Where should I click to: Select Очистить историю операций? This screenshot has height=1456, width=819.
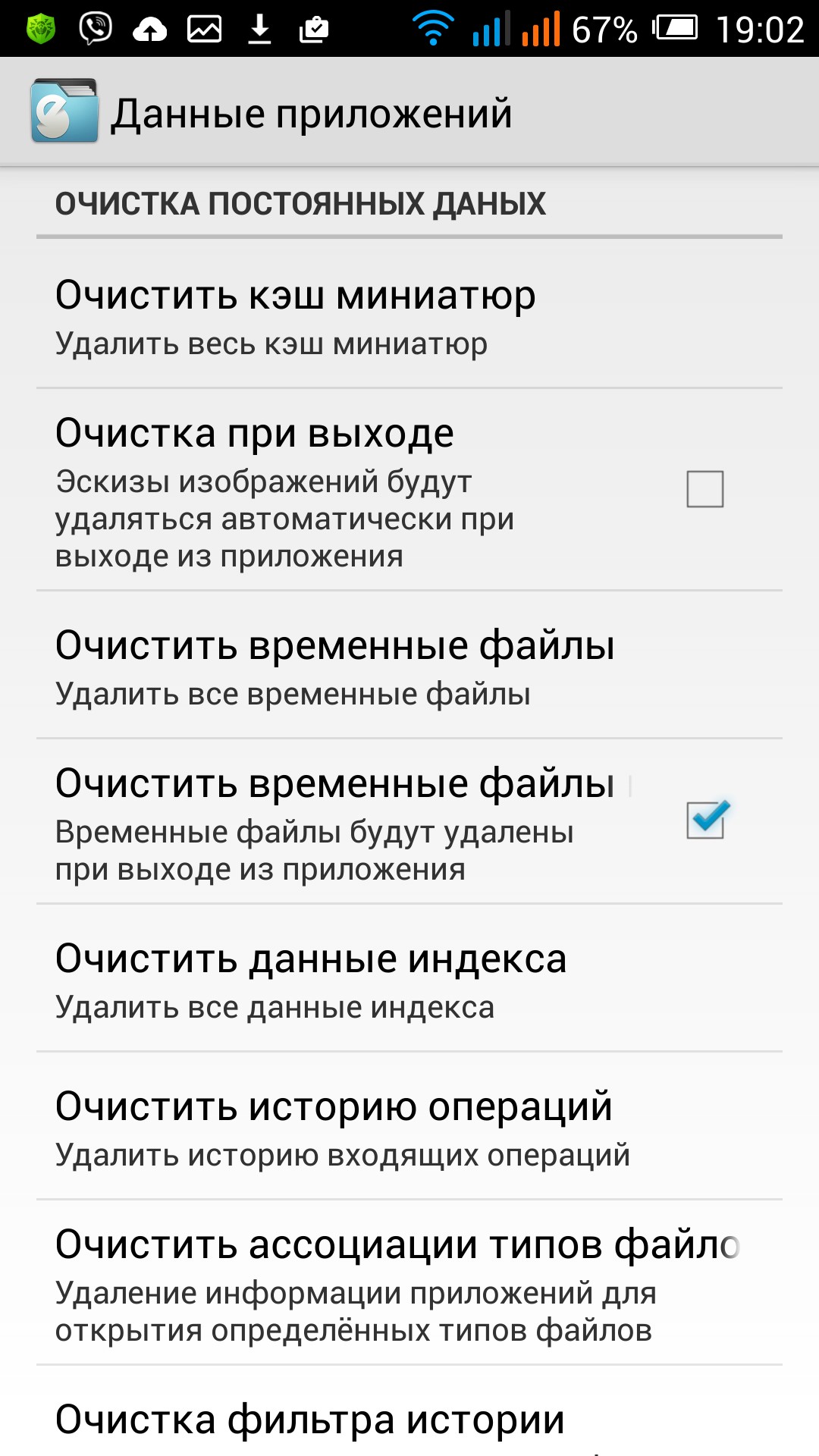click(x=409, y=1128)
